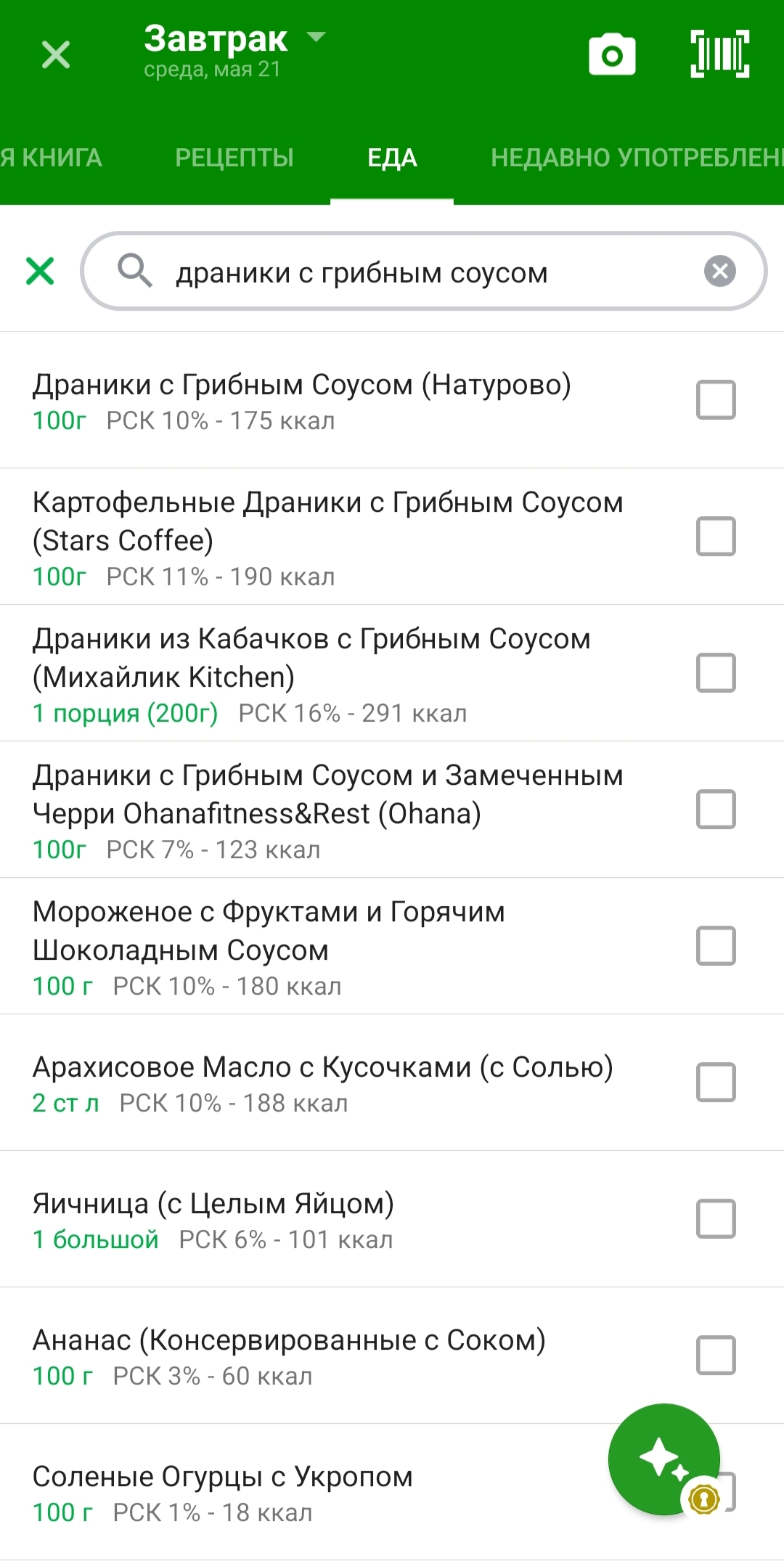Screen dimensions: 784x1561
Task: Expand the Завтрак meal dropdown
Action: point(316,36)
